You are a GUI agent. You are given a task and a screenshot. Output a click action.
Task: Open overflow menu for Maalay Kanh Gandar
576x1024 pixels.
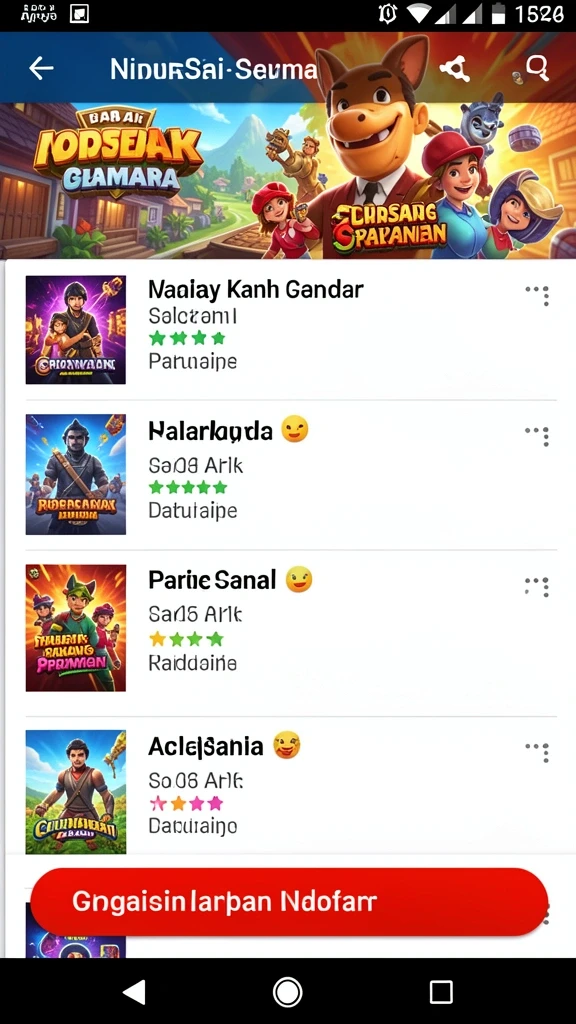pos(539,296)
